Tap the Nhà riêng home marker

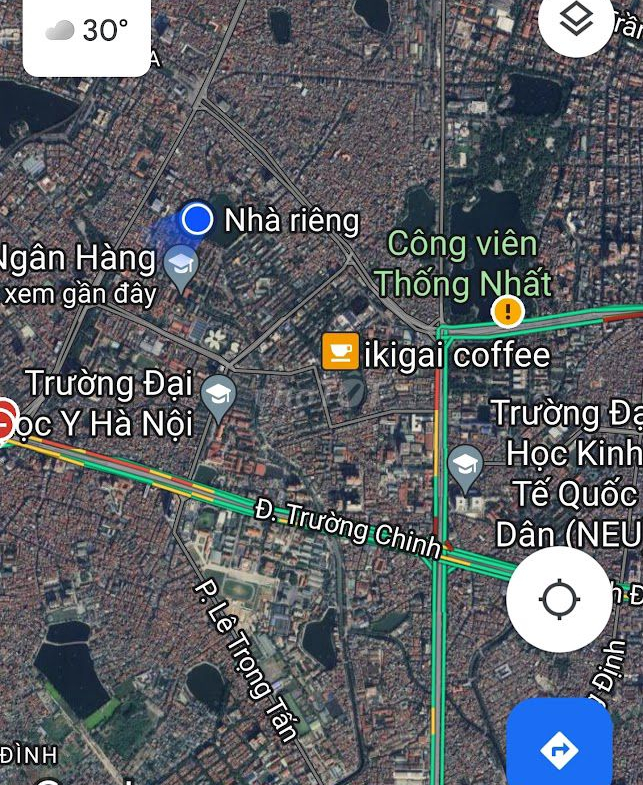point(198,219)
